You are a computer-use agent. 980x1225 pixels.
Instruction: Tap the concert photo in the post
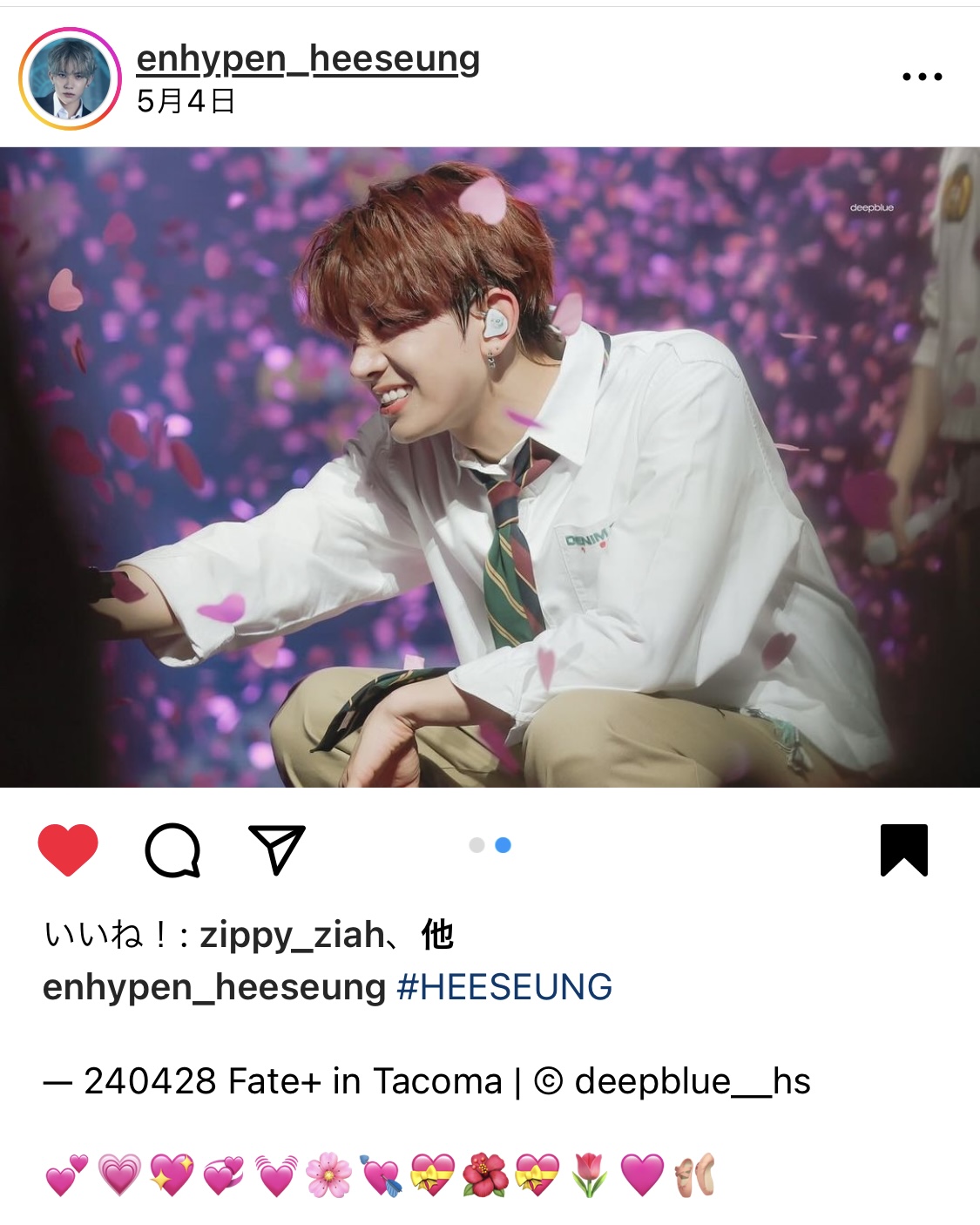click(x=490, y=467)
